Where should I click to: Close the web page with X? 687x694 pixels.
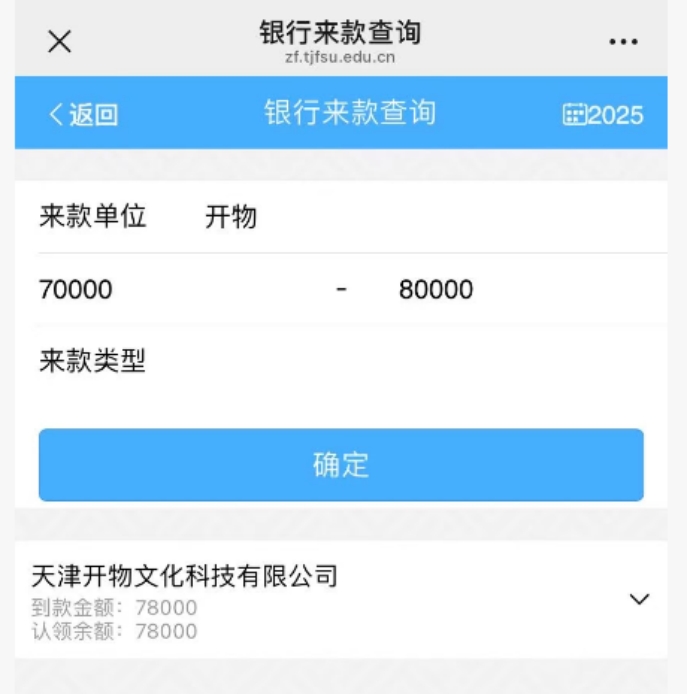point(60,42)
